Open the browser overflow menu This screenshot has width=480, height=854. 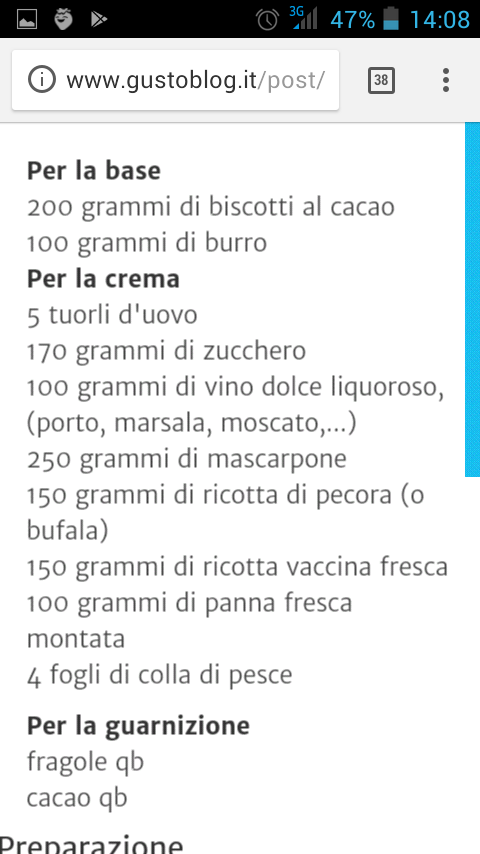pos(446,80)
